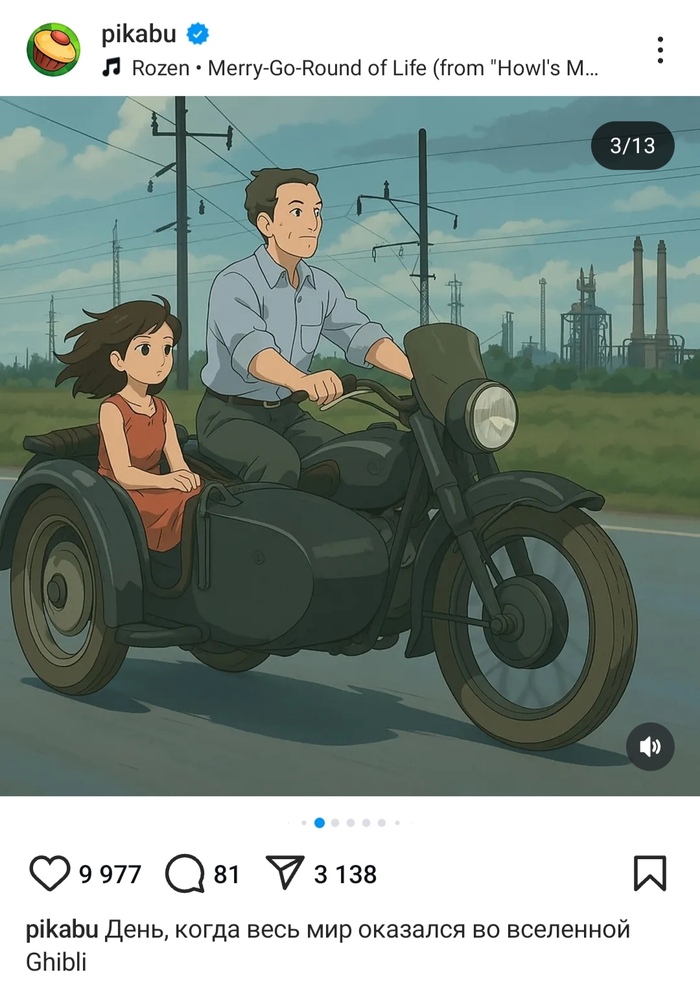
Task: Share the post via paper plane
Action: 285,874
